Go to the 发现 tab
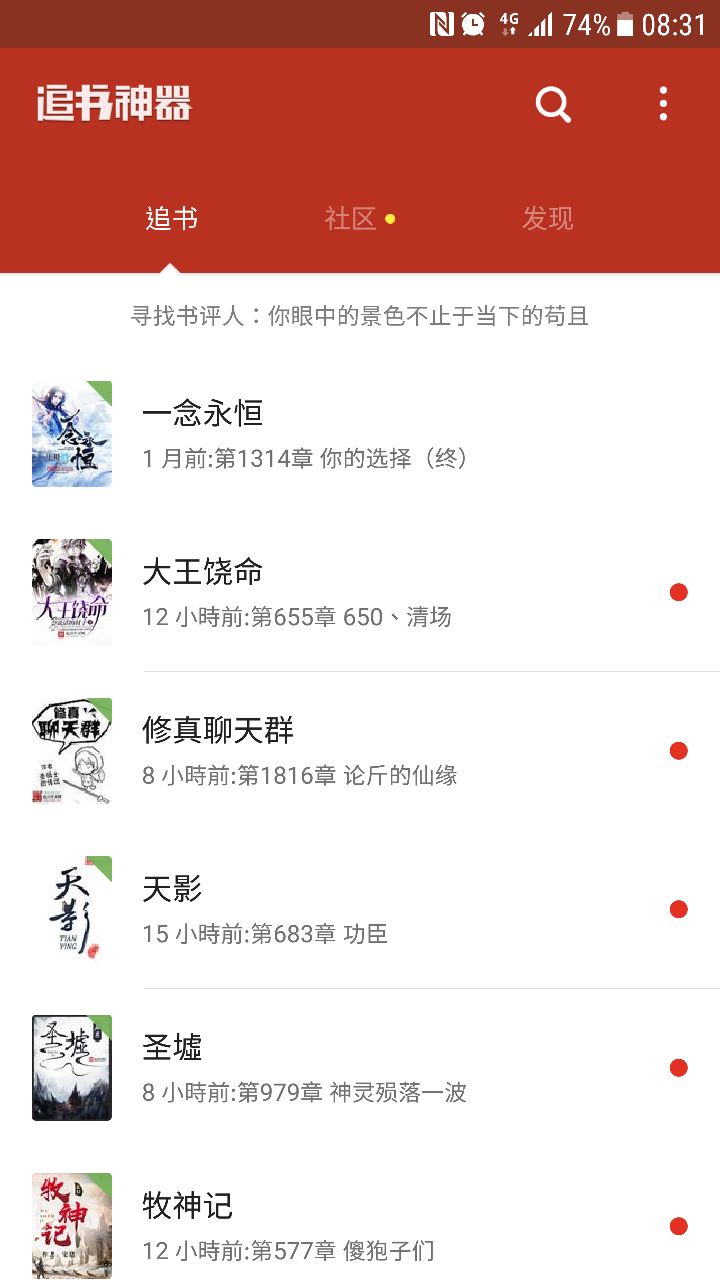The height and width of the screenshot is (1280, 720). tap(547, 219)
